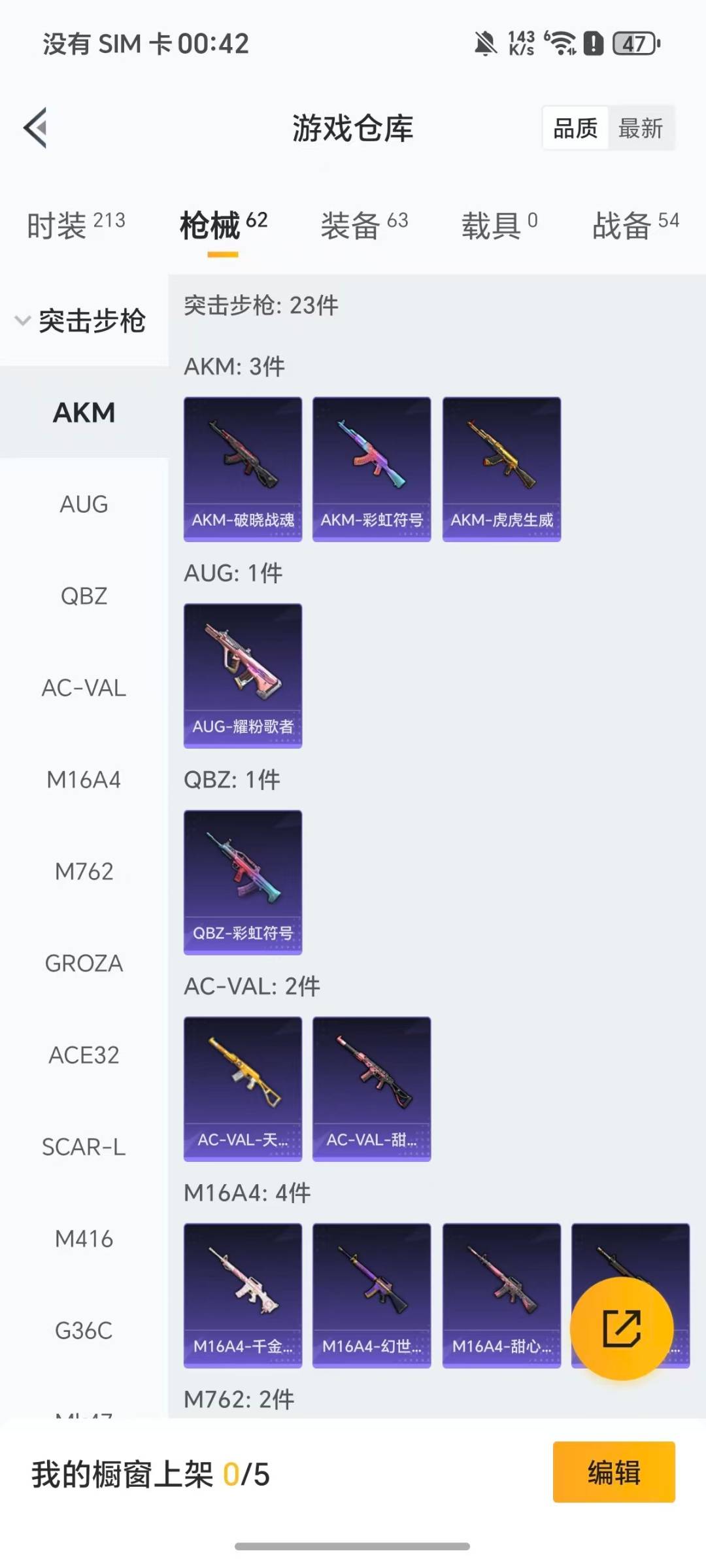Select AUG in the weapon sidebar

coord(84,504)
